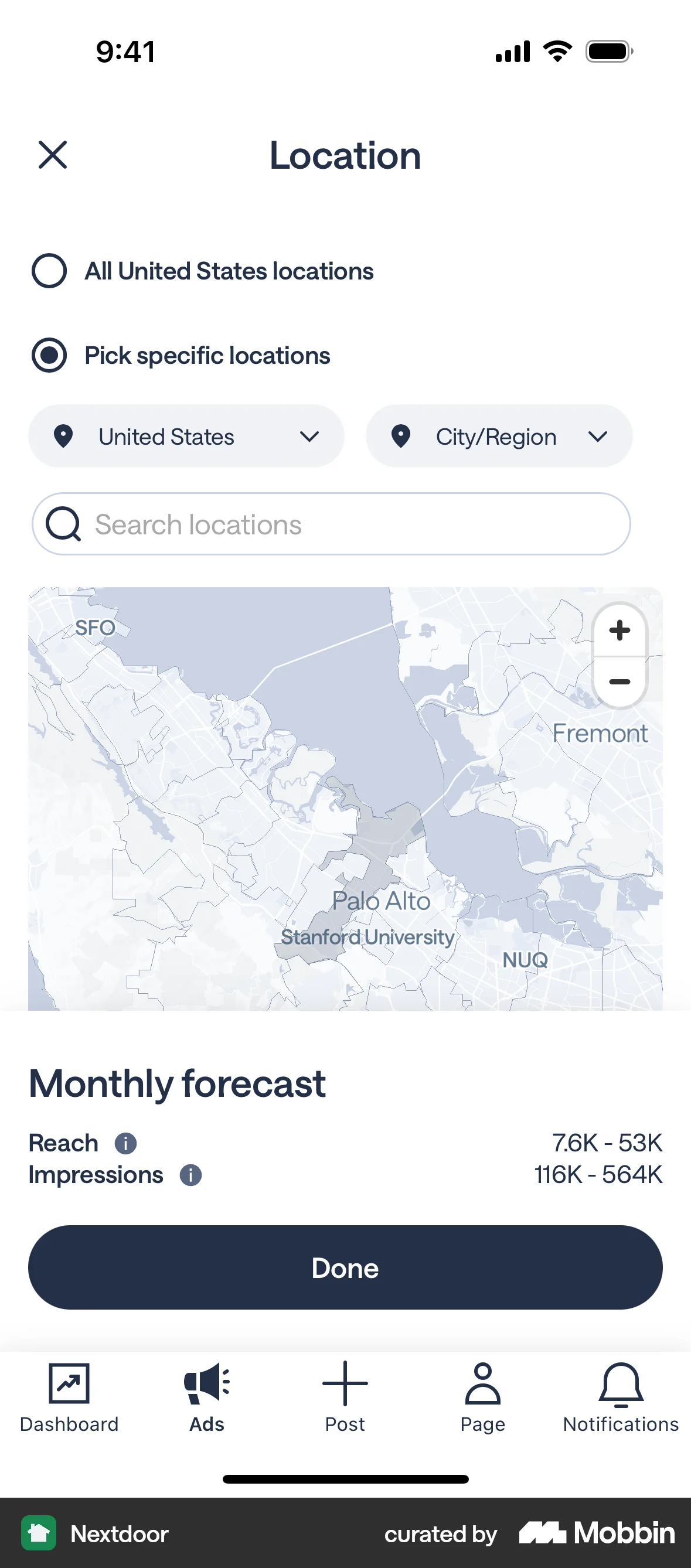The height and width of the screenshot is (1568, 691).
Task: Close the Location screen
Action: pos(53,155)
